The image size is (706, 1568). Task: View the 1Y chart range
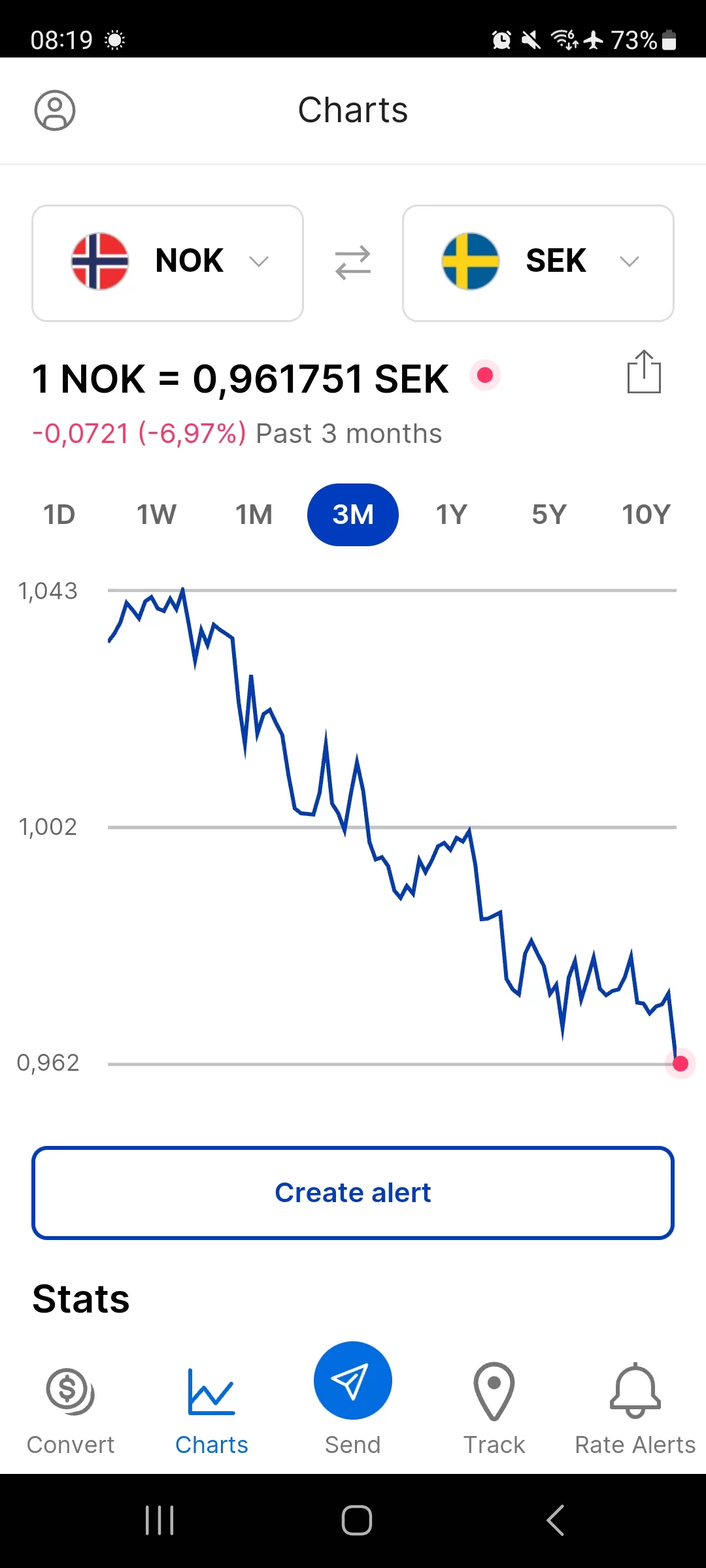point(452,515)
